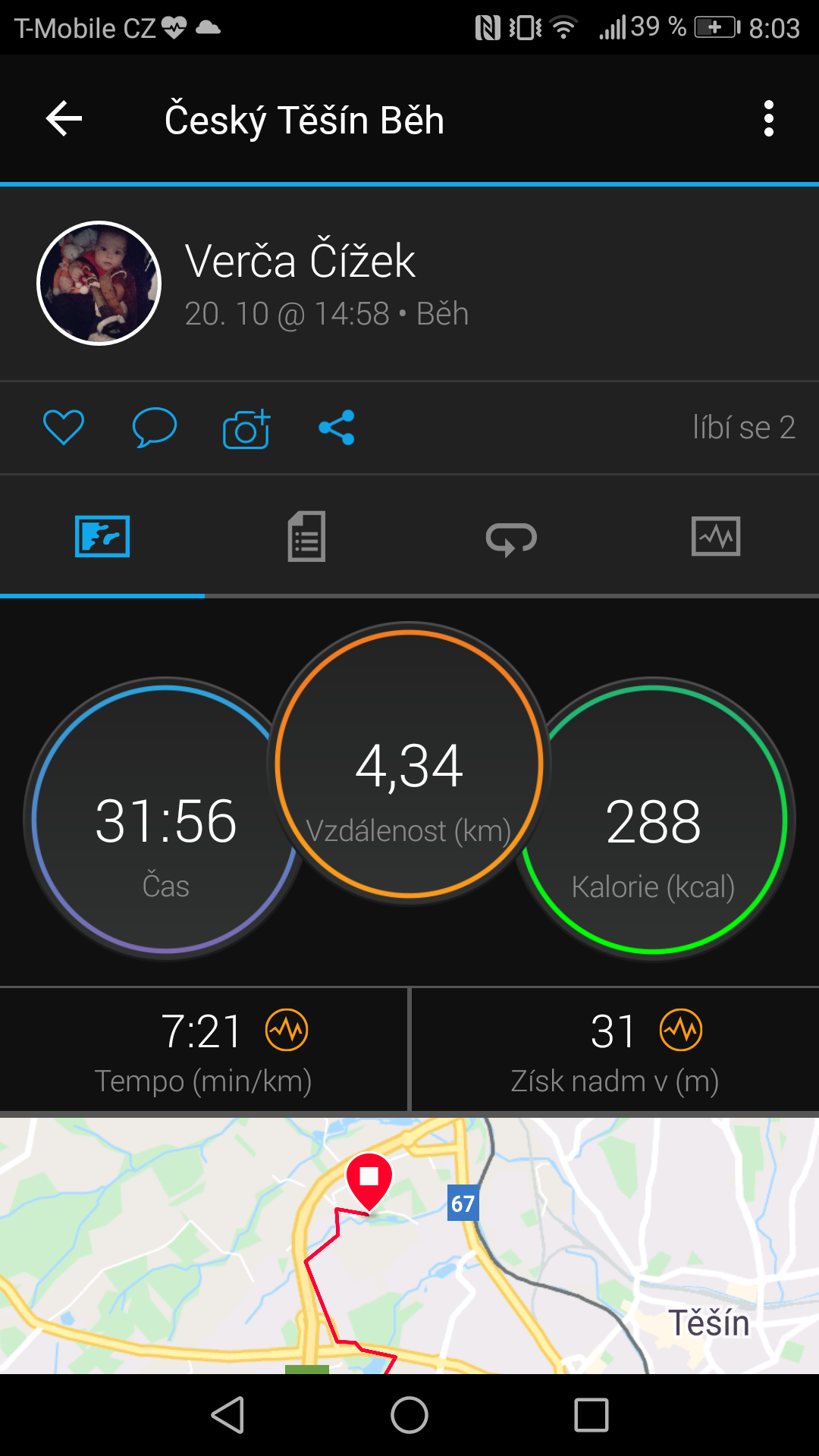The width and height of the screenshot is (819, 1456).
Task: Select the overview map tab
Action: tap(102, 537)
